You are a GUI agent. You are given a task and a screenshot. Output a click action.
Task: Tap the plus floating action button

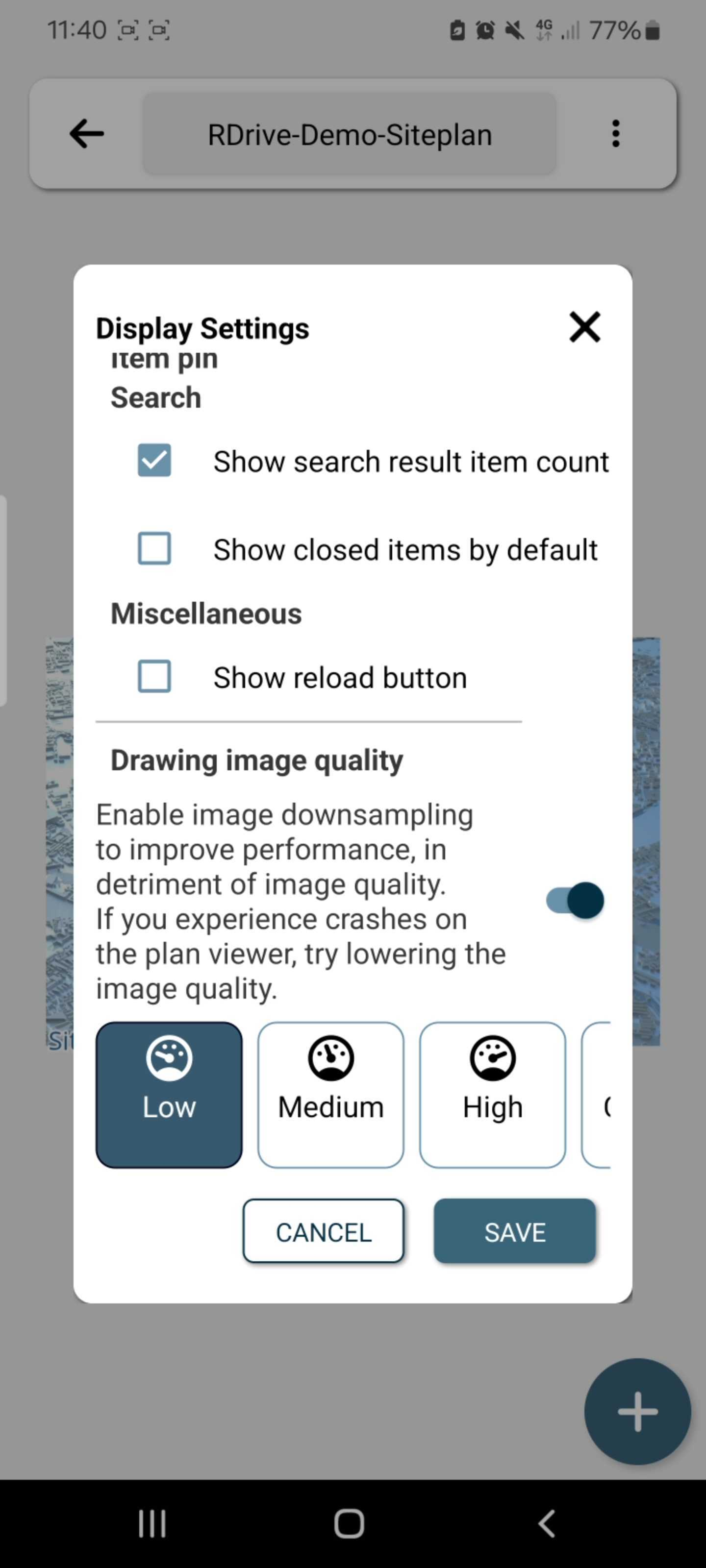point(637,1411)
